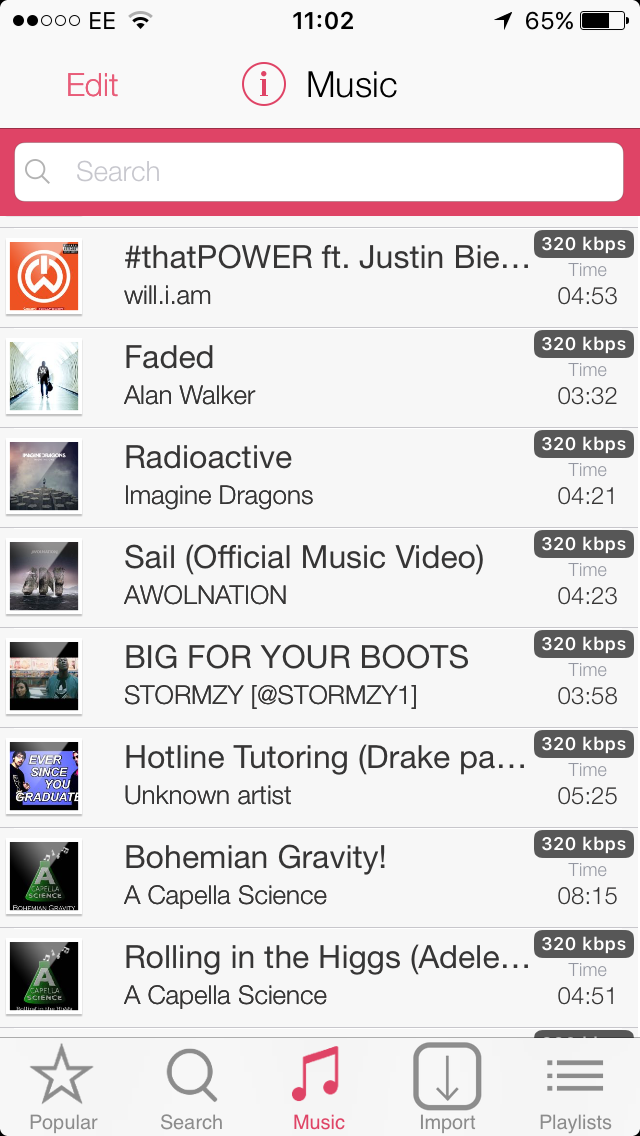Play Radioactive by Imagine Dragons
The image size is (640, 1136).
(x=320, y=477)
